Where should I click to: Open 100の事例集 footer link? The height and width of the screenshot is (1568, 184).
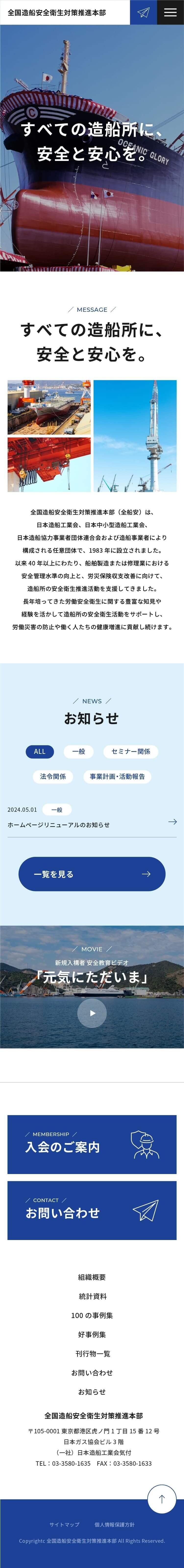click(x=92, y=1315)
